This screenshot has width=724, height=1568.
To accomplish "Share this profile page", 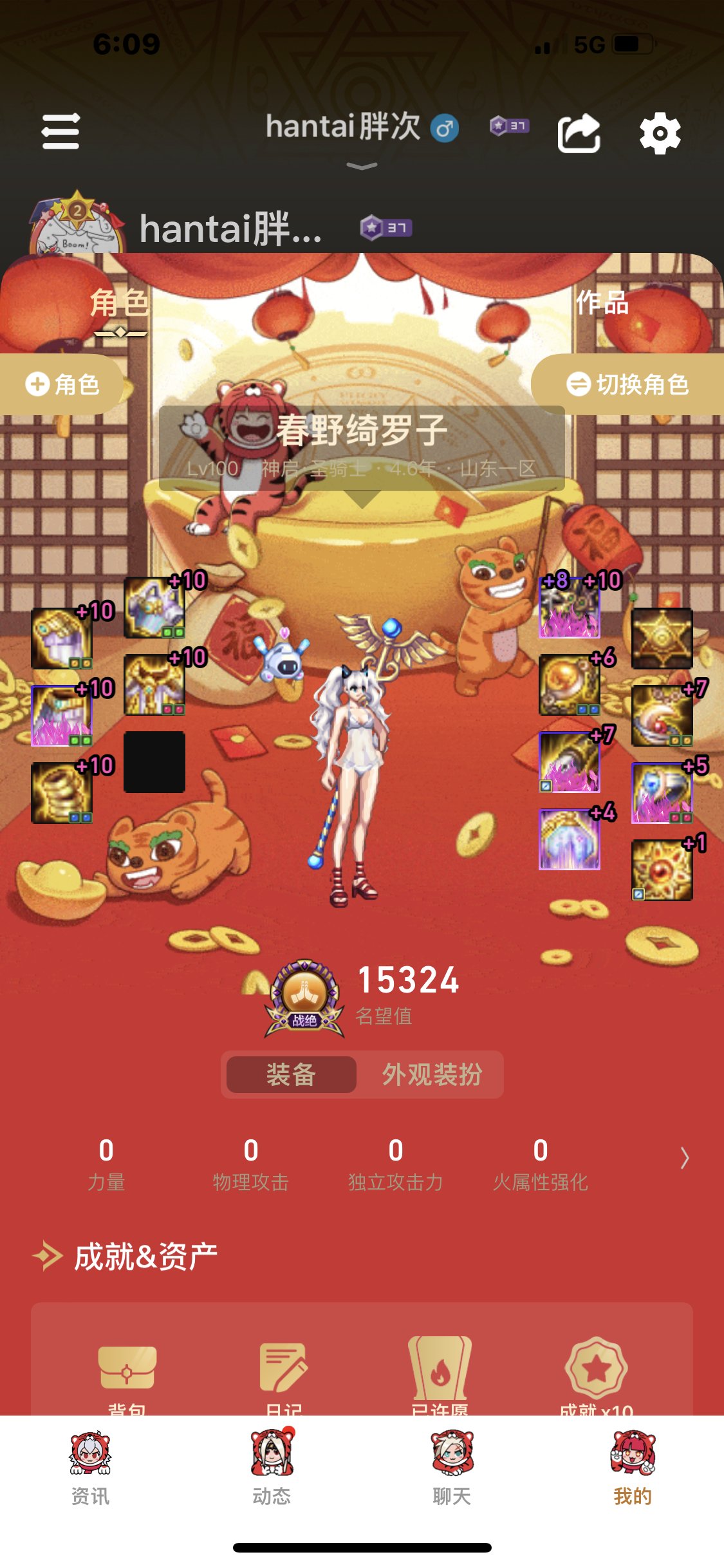I will click(579, 133).
